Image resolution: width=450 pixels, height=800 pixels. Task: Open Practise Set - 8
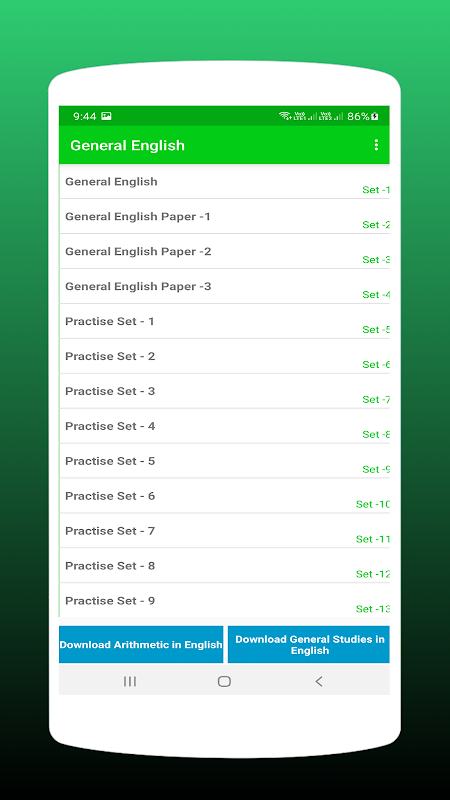pos(224,566)
